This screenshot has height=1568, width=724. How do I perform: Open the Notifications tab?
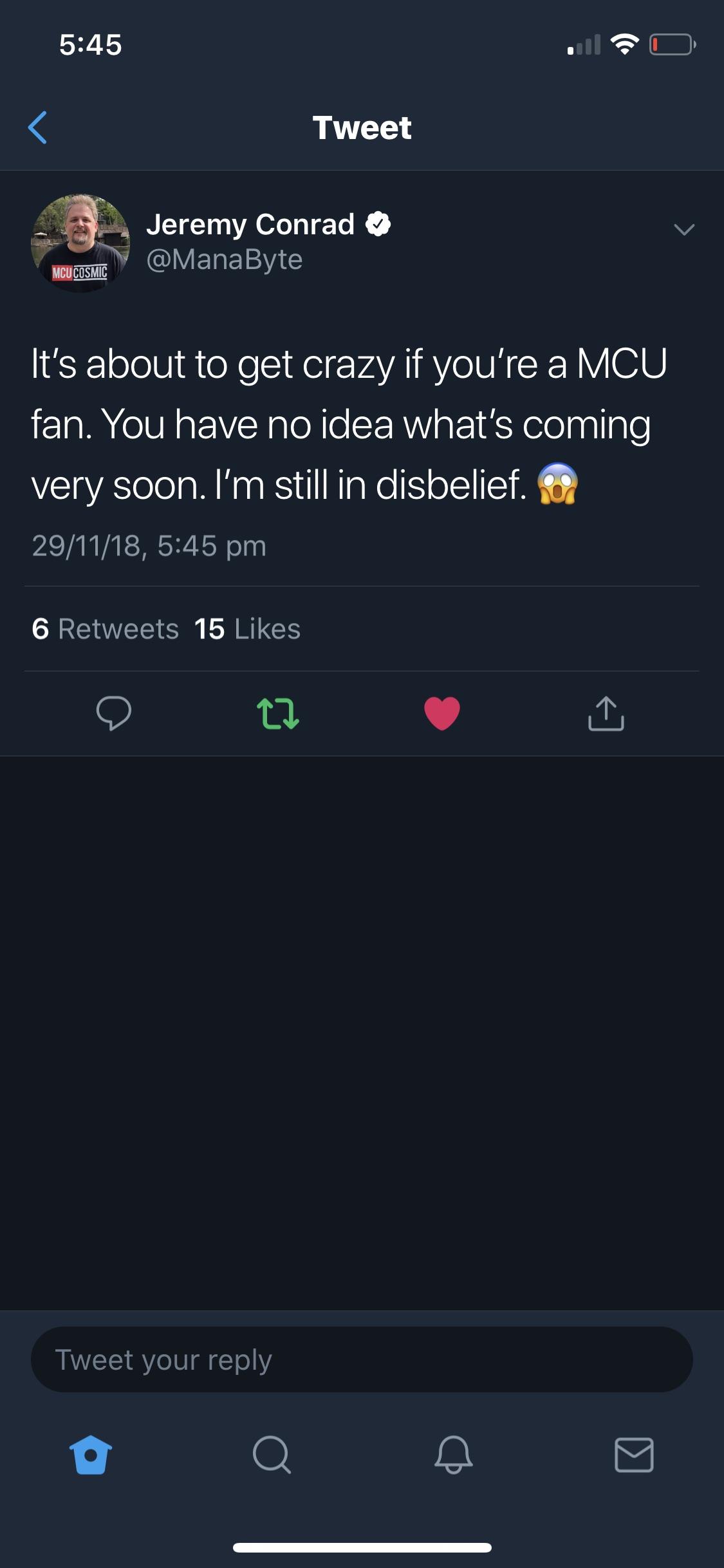tap(453, 1455)
